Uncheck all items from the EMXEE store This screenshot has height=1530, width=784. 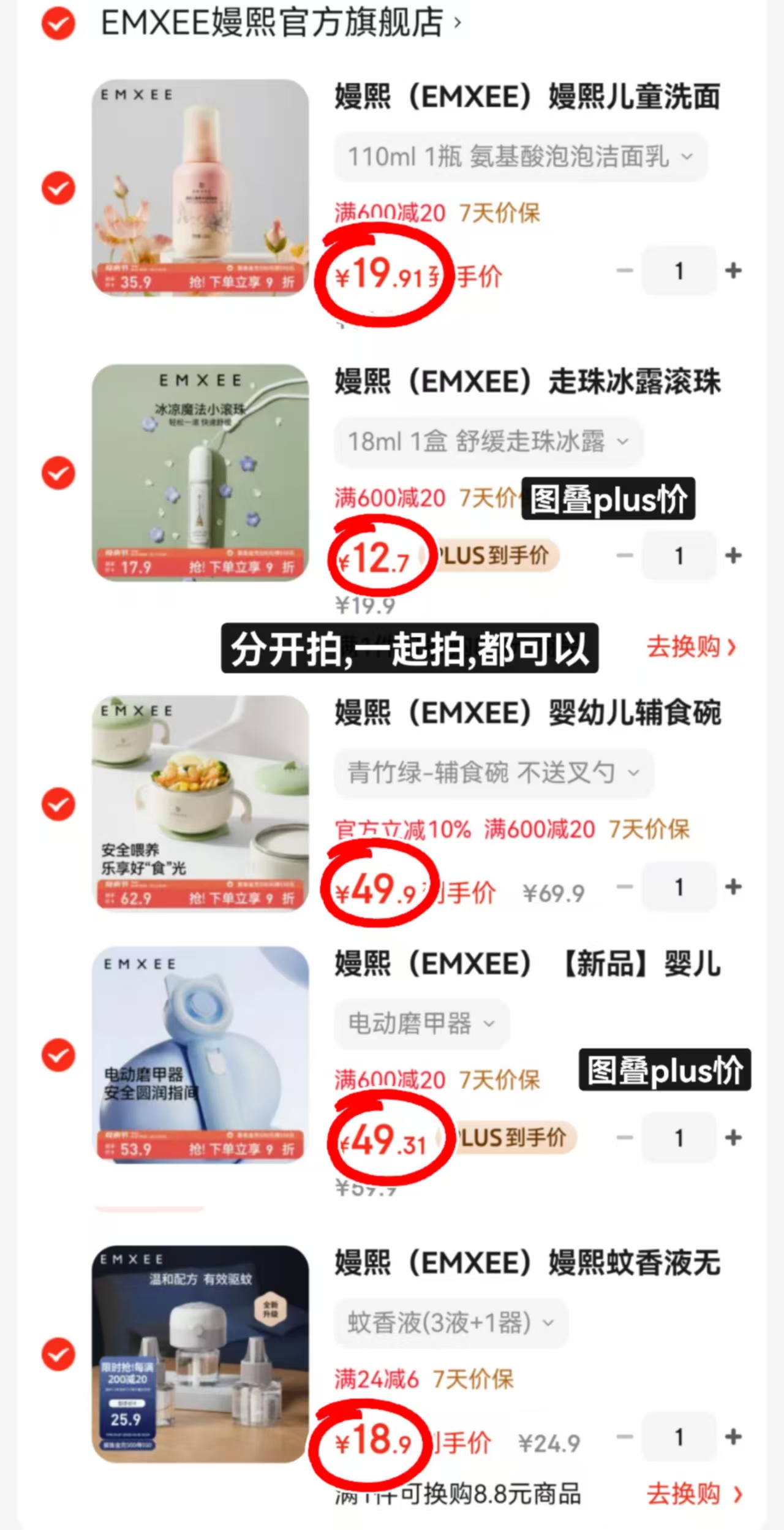(58, 23)
